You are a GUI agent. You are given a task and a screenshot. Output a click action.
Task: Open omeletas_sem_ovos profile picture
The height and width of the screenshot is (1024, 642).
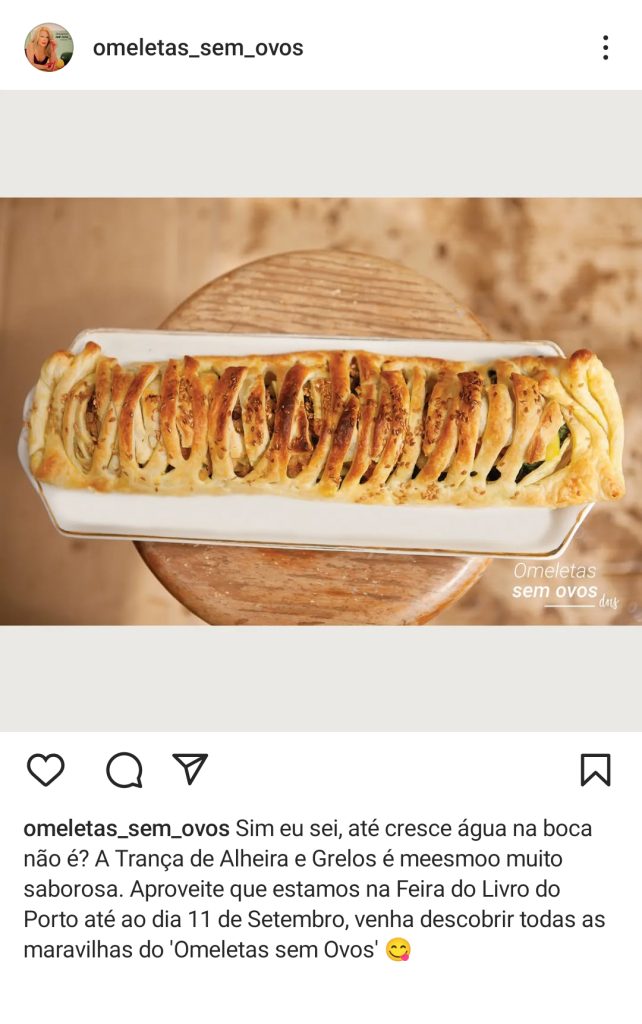[x=48, y=47]
